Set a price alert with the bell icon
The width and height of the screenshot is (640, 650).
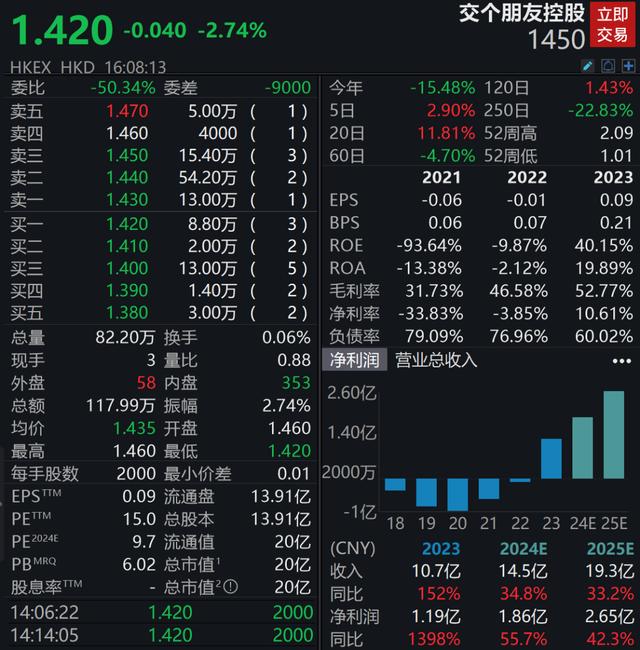tap(608, 66)
